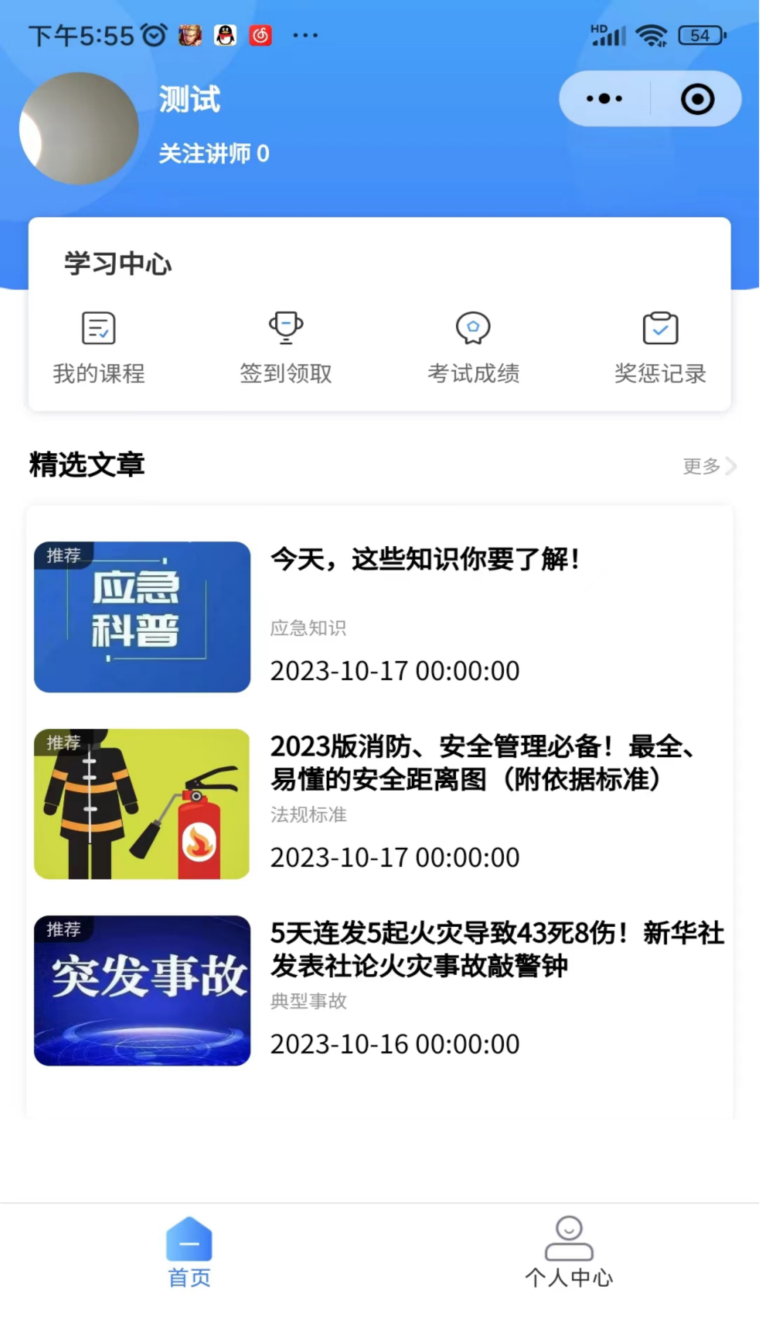The height and width of the screenshot is (1337, 773).
Task: Open 我的课程 in the learning center
Action: click(99, 348)
